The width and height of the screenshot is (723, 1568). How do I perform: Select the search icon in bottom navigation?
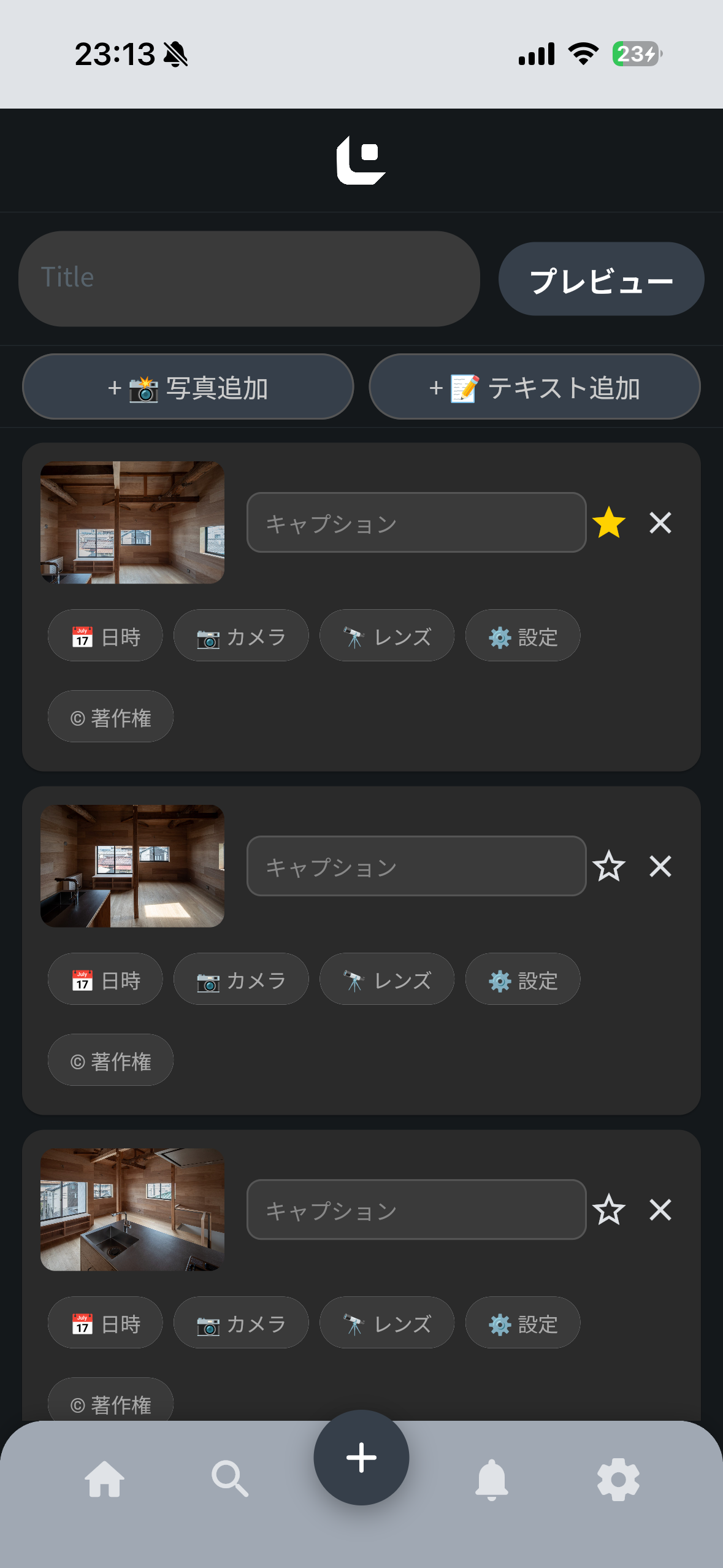[229, 1480]
